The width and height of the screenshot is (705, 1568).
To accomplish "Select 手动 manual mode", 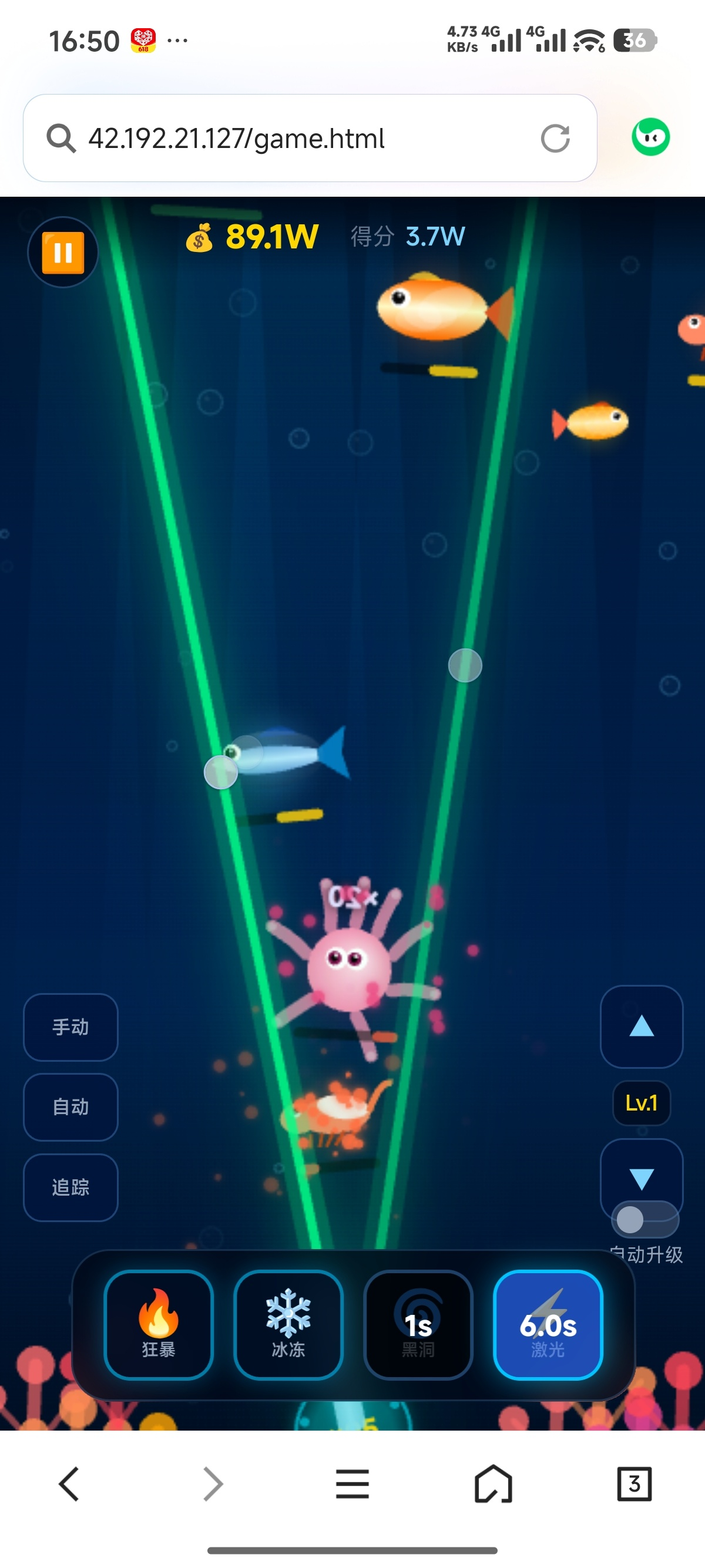I will [70, 1028].
